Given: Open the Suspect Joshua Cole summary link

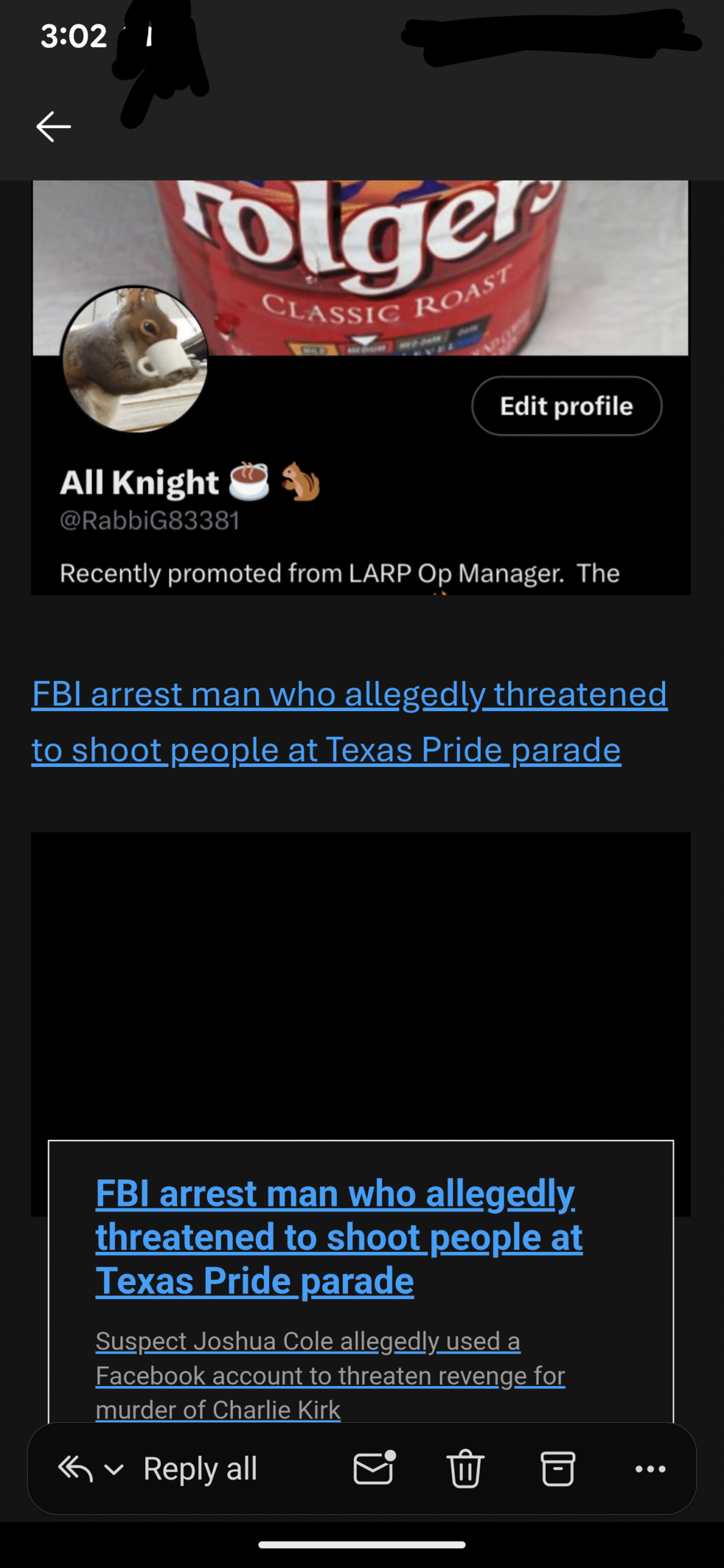Looking at the screenshot, I should [x=330, y=1375].
